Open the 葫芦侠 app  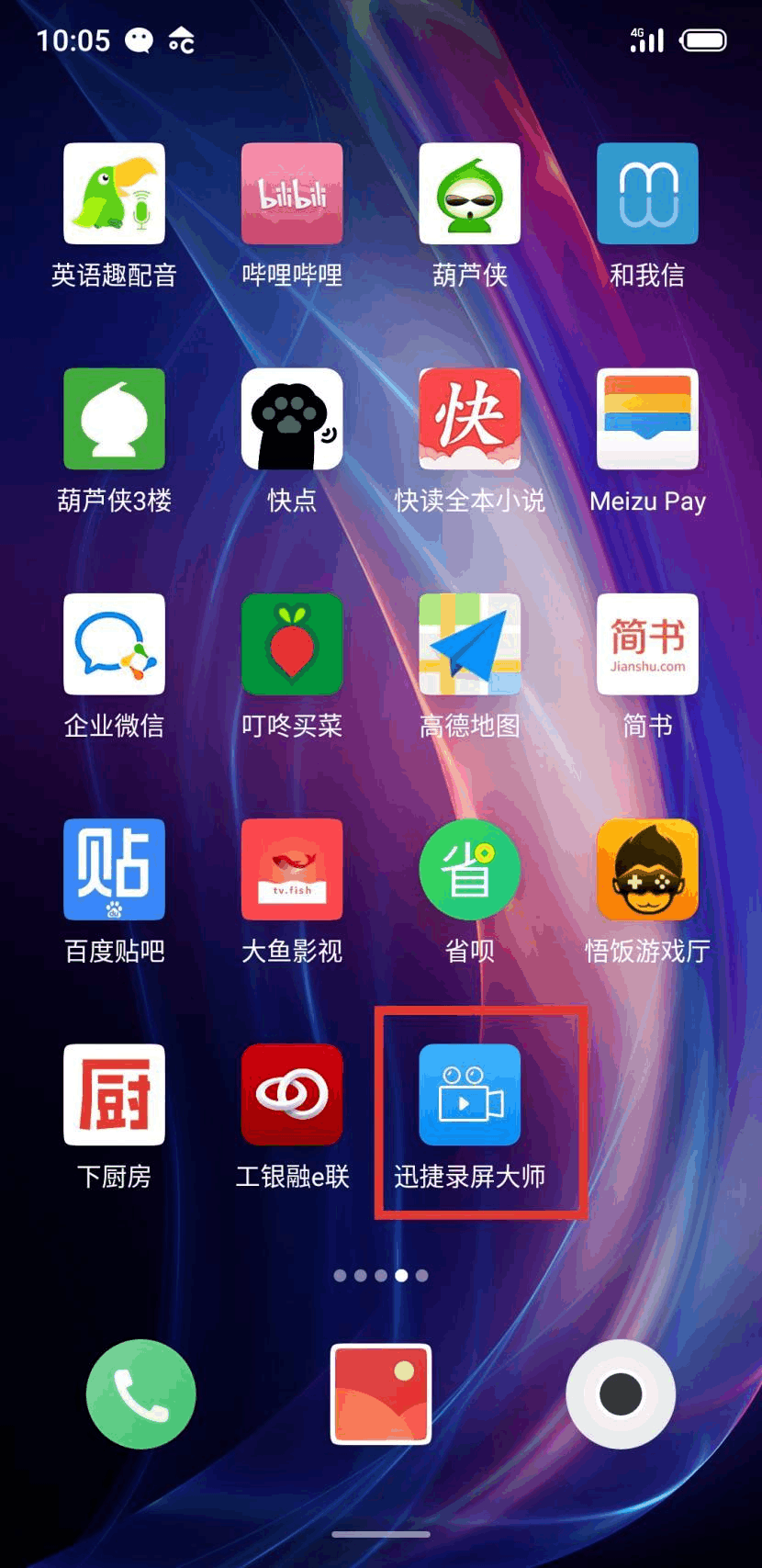pyautogui.click(x=469, y=194)
